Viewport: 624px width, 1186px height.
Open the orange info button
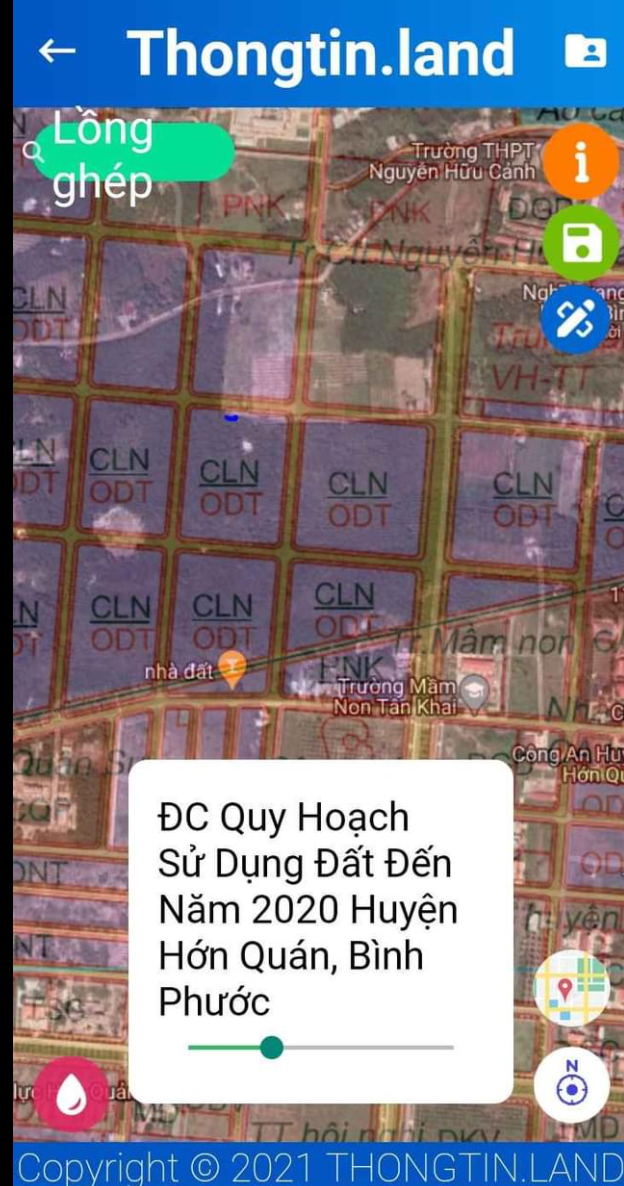[x=581, y=162]
